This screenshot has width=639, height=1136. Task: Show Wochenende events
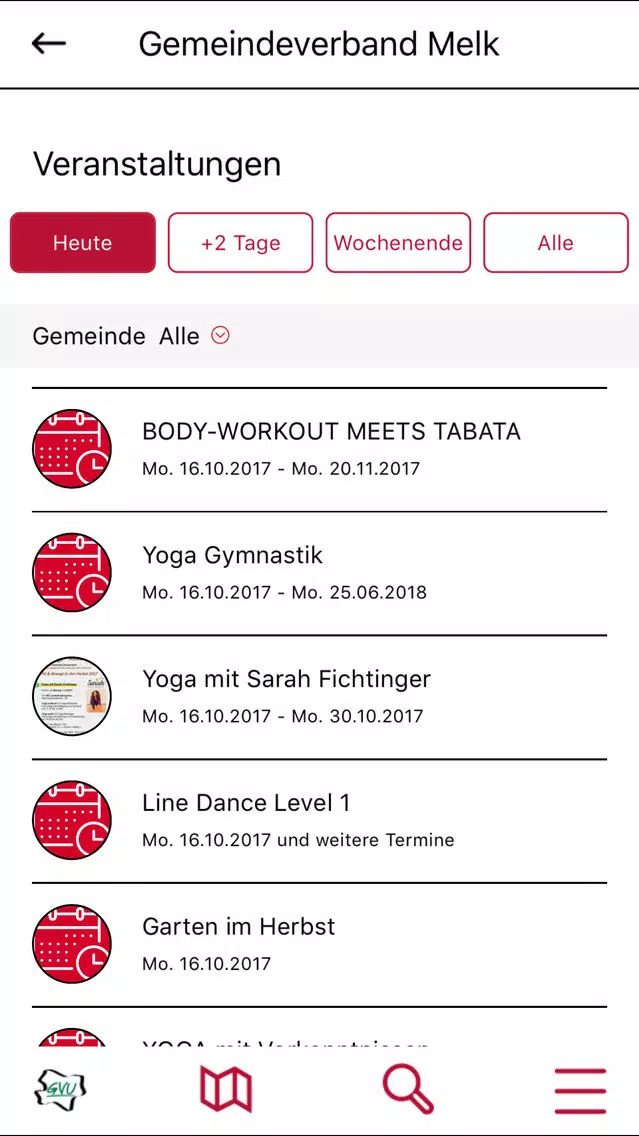click(398, 243)
